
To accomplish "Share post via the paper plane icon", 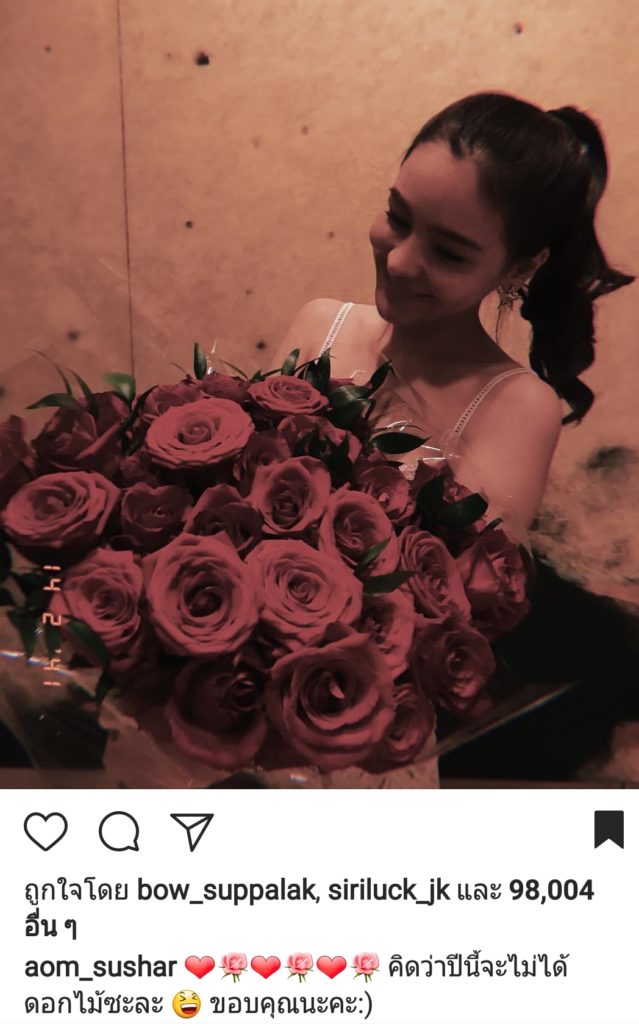I will (x=192, y=831).
